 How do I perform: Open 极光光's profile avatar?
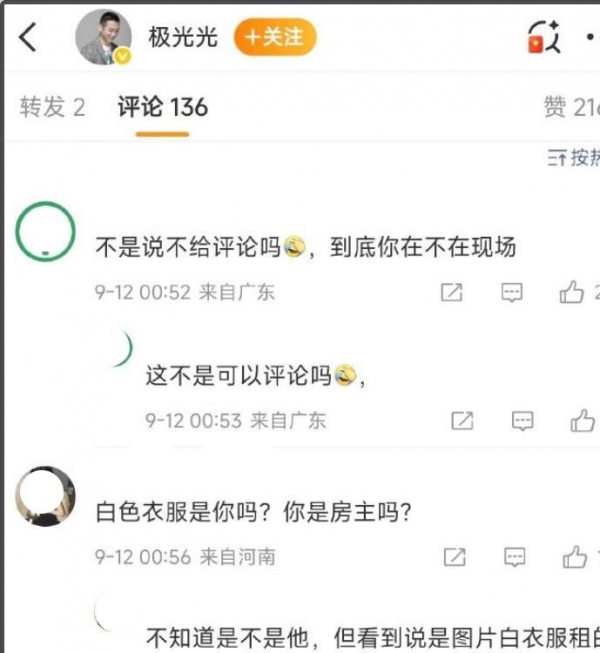[x=104, y=38]
